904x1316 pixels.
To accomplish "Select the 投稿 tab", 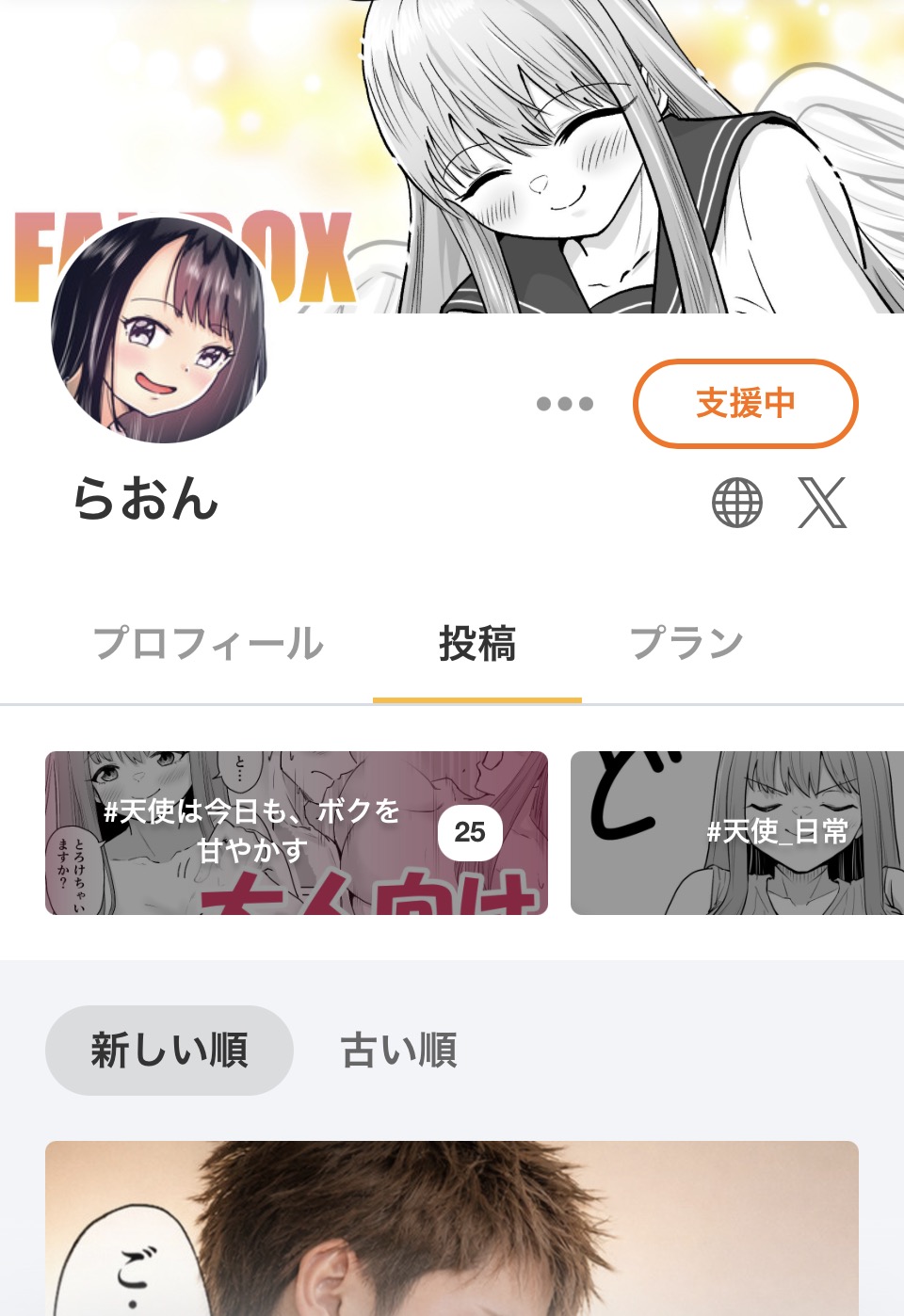I will 477,644.
